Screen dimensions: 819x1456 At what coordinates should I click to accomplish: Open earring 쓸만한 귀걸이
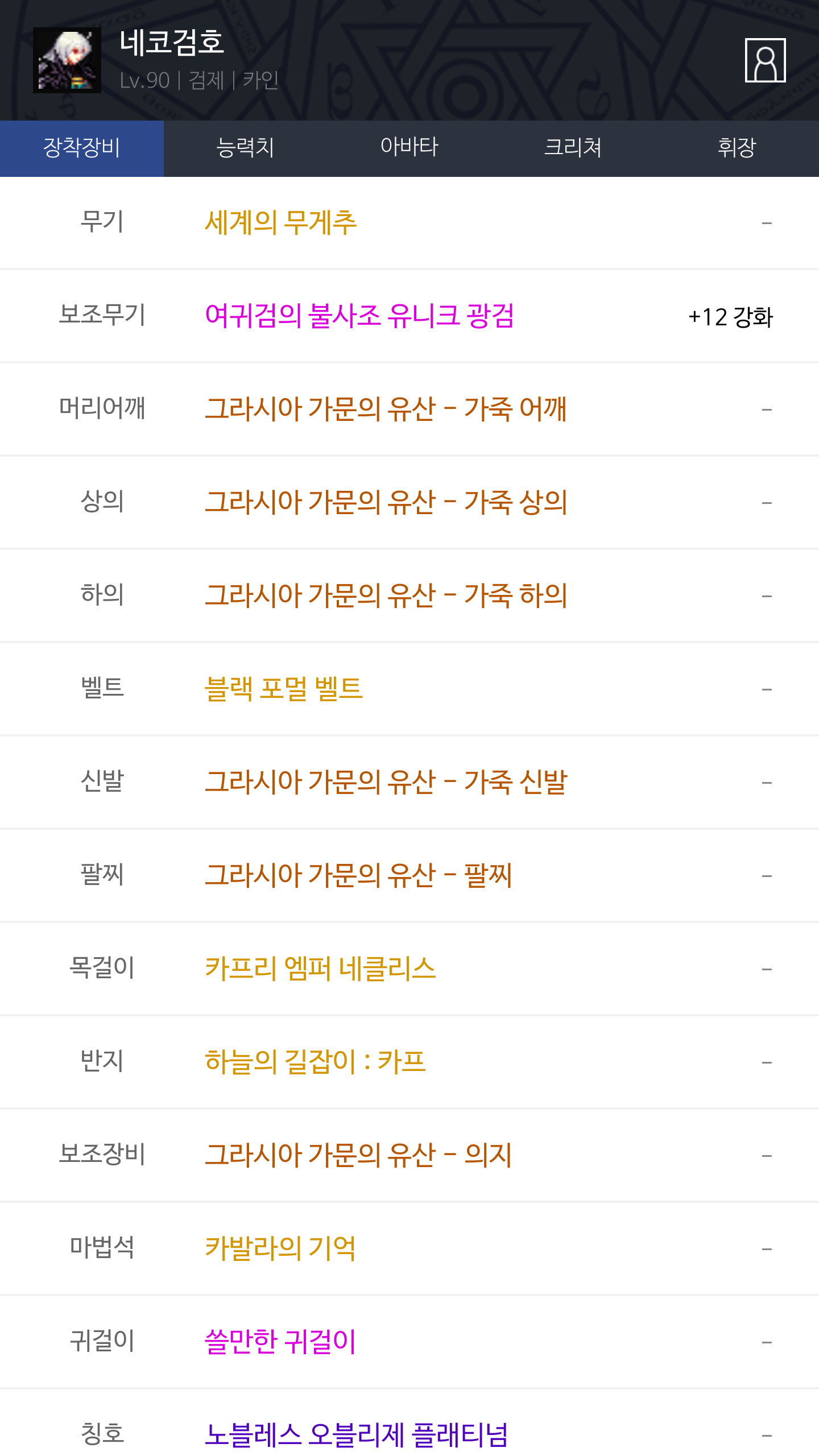pos(280,1342)
